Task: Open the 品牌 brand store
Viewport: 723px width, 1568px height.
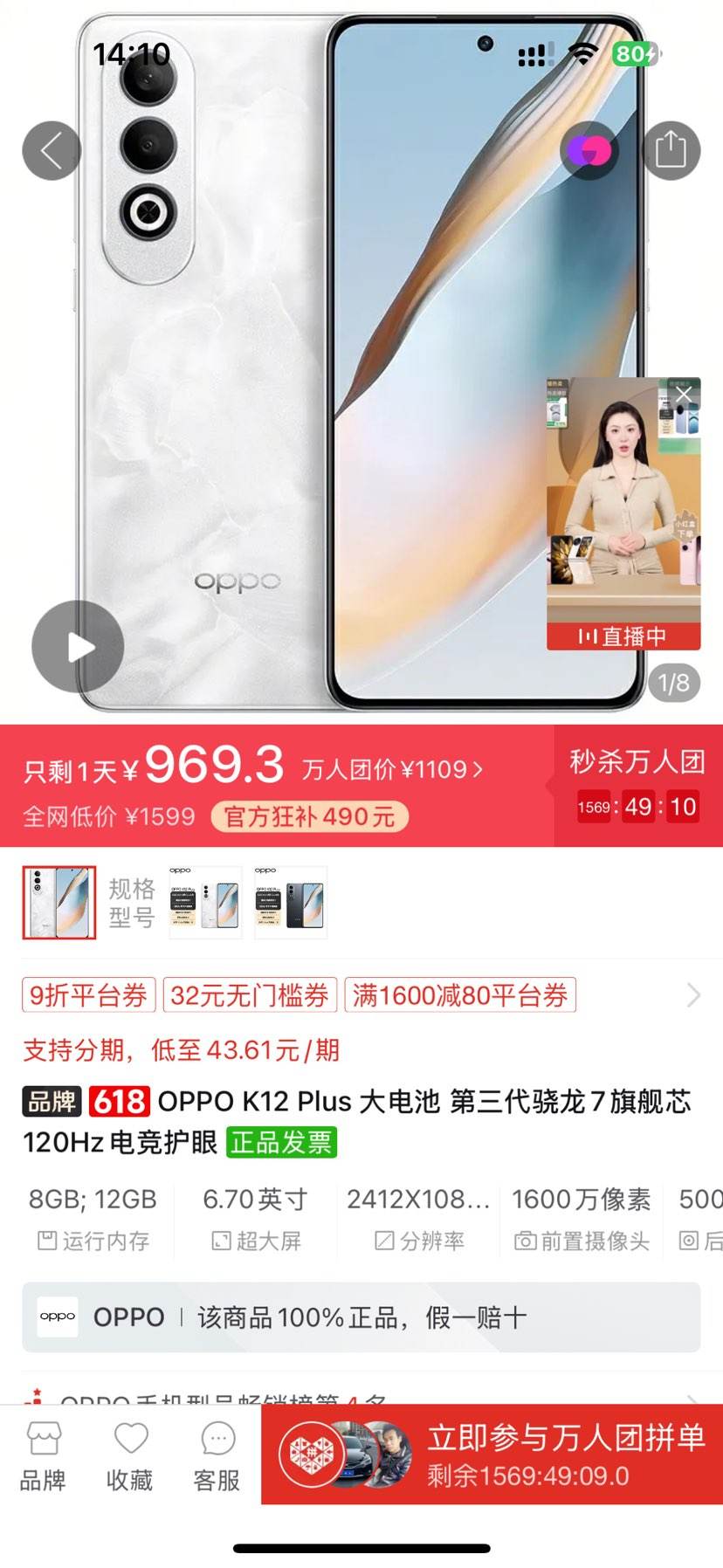Action: [43, 1455]
